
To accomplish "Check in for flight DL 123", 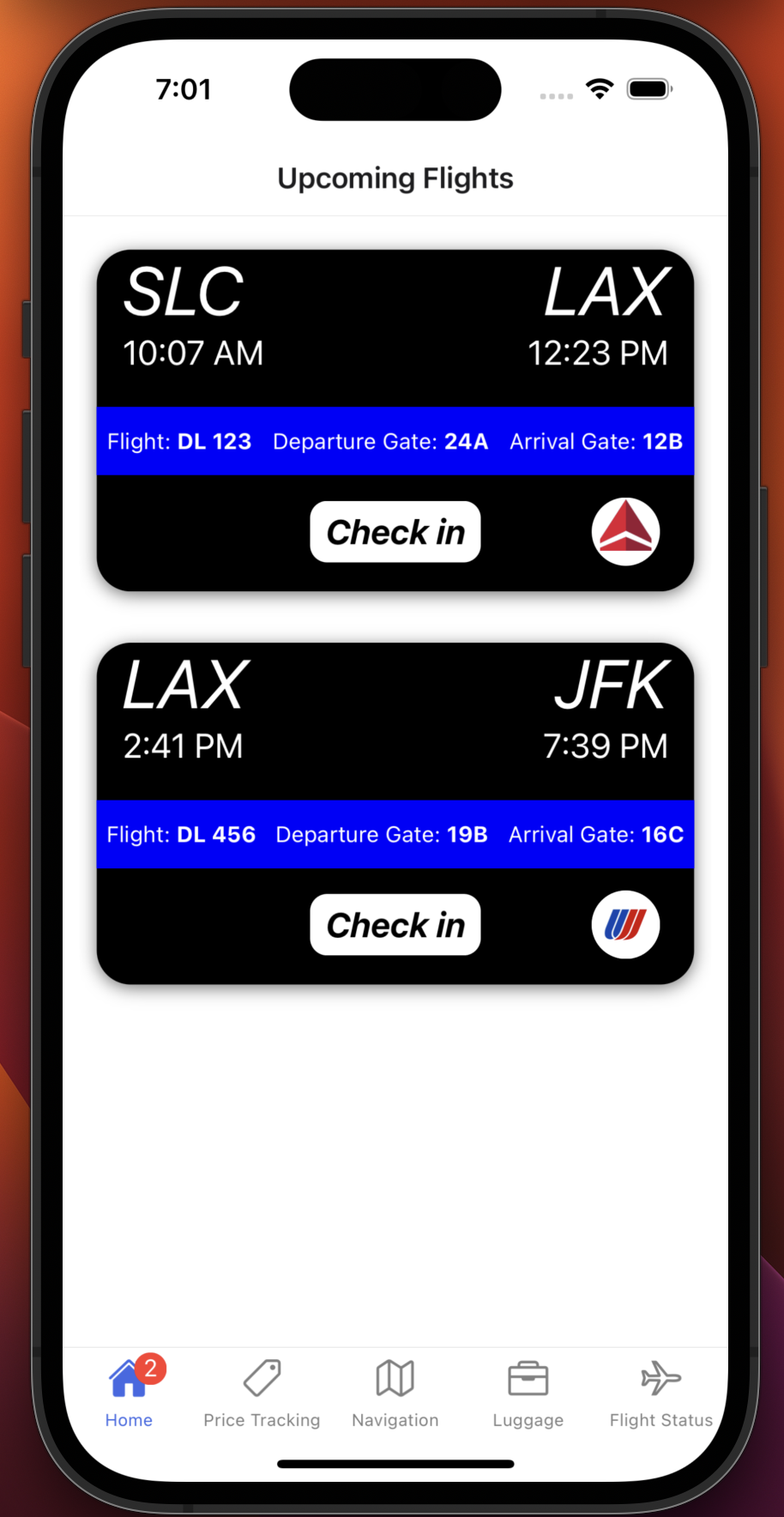I will [x=395, y=532].
